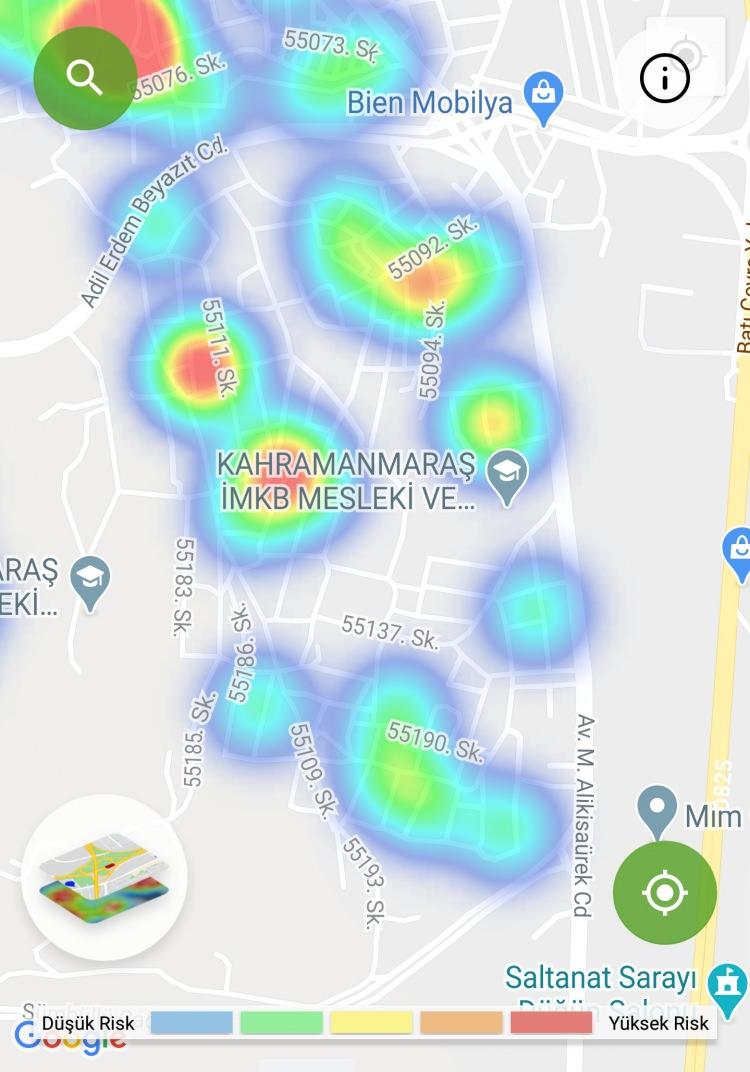750x1072 pixels.
Task: Open the Mim place marker
Action: click(x=657, y=812)
